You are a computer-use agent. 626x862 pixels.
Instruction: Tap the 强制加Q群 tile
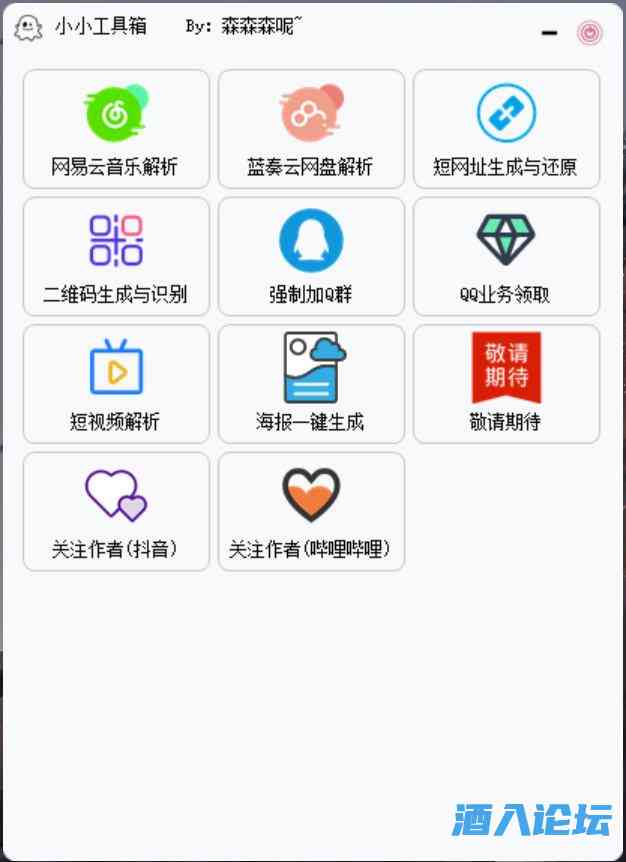pyautogui.click(x=311, y=257)
